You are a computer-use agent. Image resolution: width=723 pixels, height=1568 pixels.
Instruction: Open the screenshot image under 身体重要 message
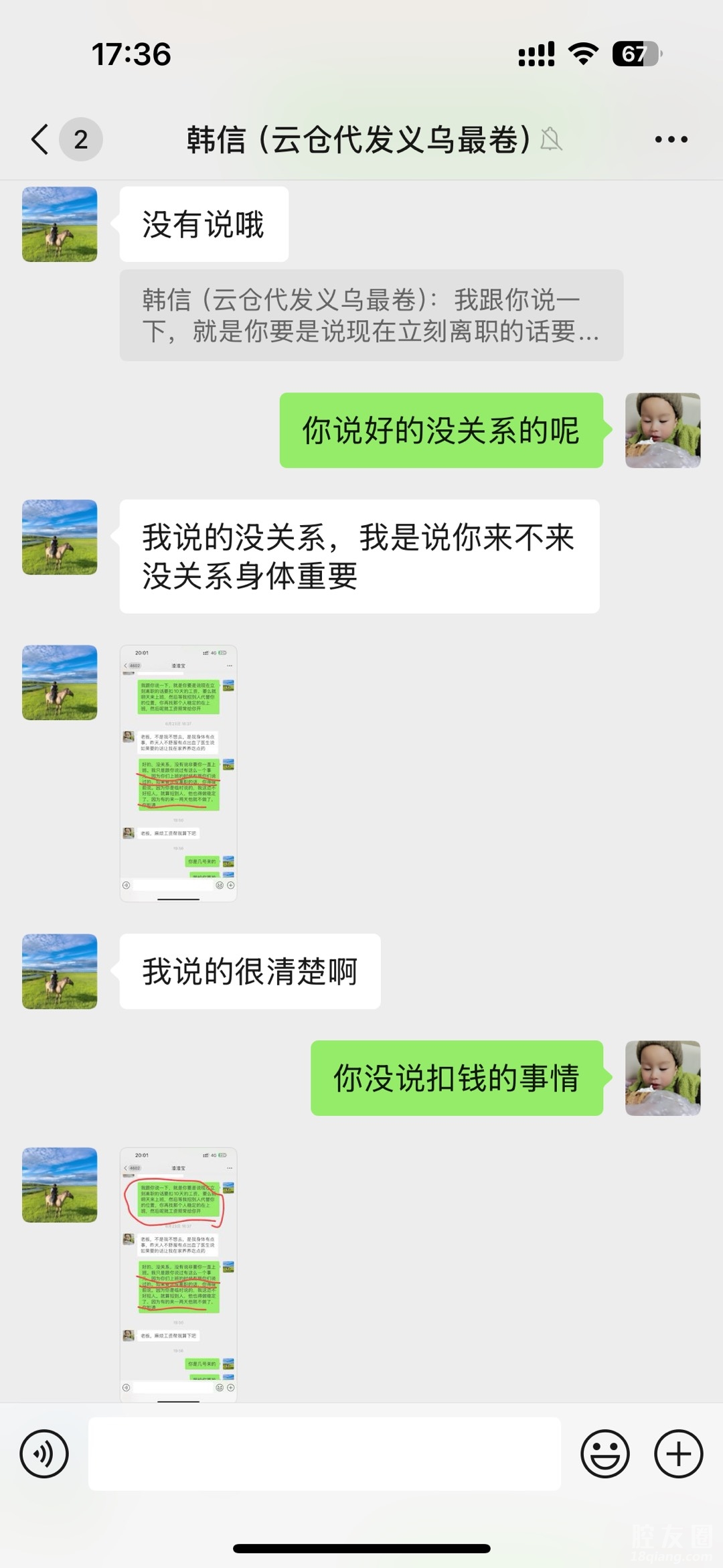pos(178,773)
